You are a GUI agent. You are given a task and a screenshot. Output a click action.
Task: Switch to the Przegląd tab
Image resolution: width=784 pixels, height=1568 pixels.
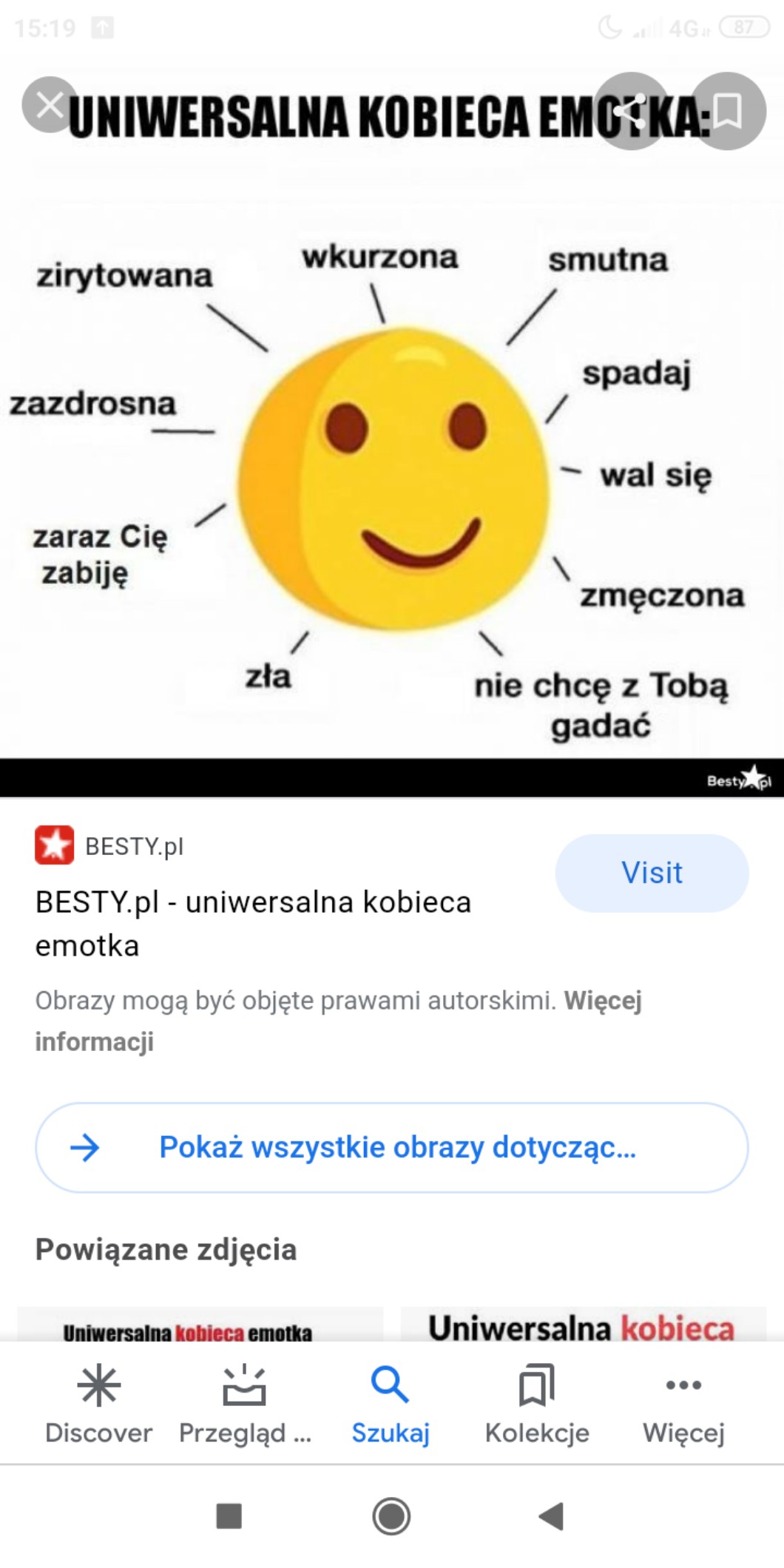pyautogui.click(x=245, y=1403)
